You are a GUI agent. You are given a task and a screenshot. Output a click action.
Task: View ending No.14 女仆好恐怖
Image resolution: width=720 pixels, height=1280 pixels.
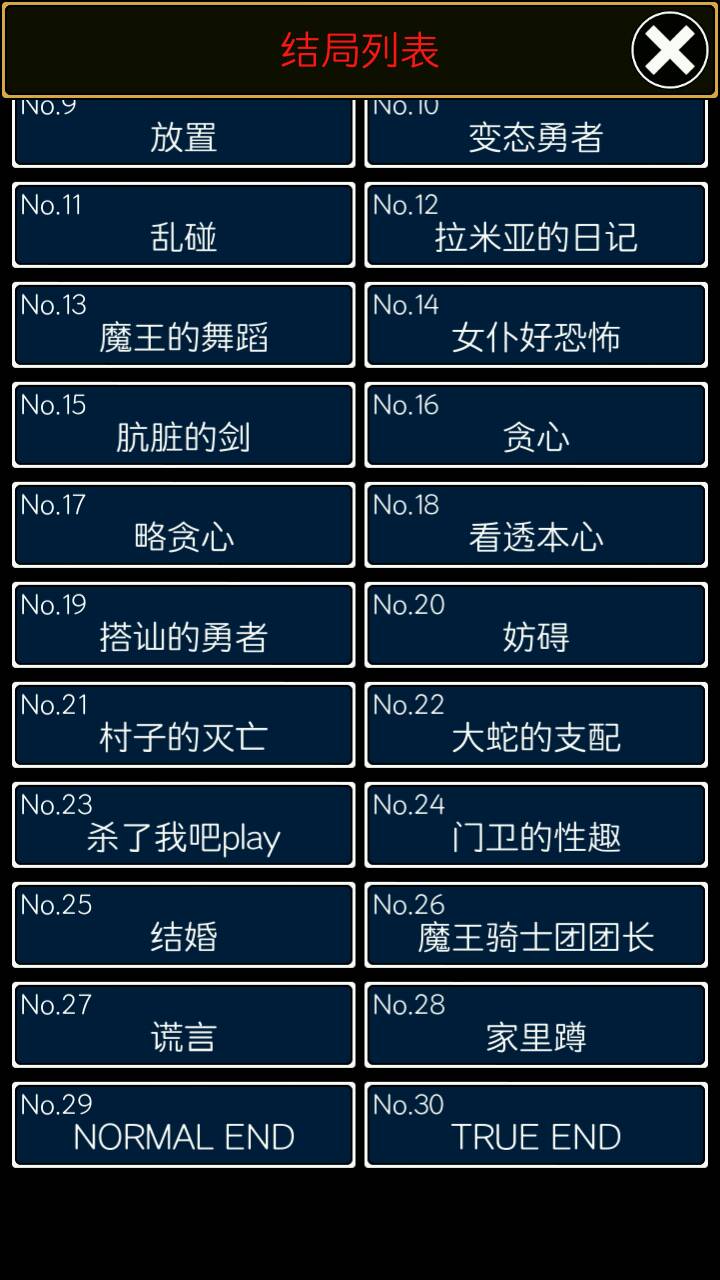(536, 325)
